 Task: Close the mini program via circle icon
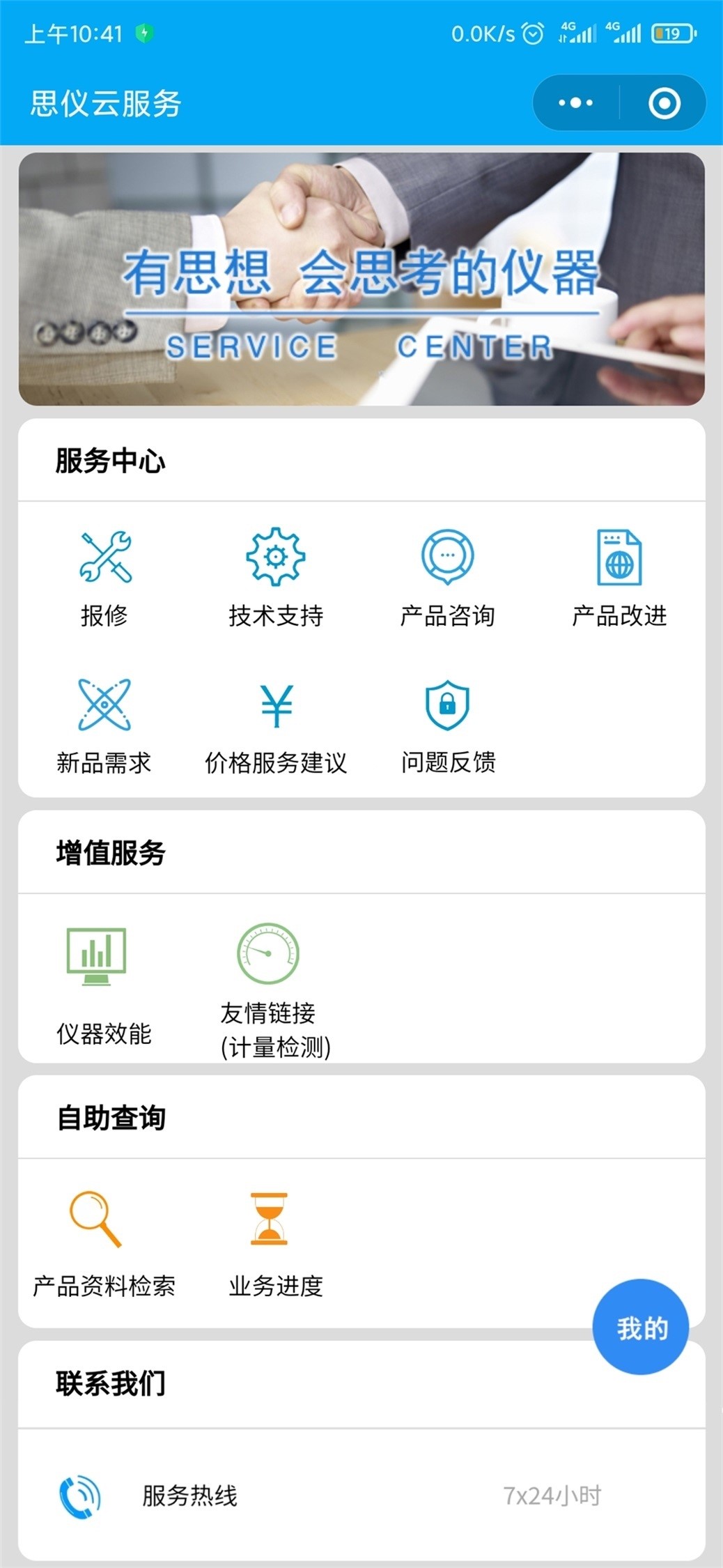(664, 103)
